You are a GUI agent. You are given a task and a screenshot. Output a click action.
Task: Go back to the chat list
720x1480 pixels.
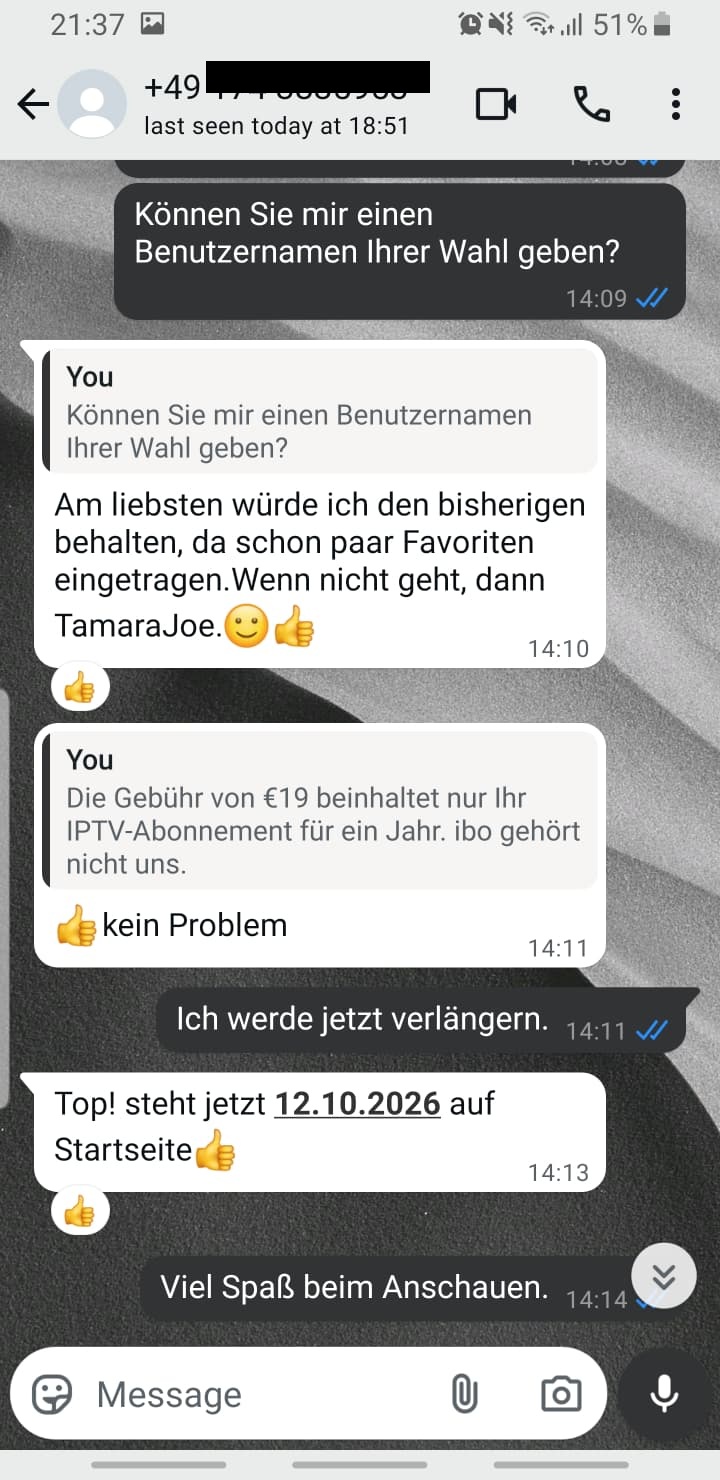pyautogui.click(x=32, y=104)
